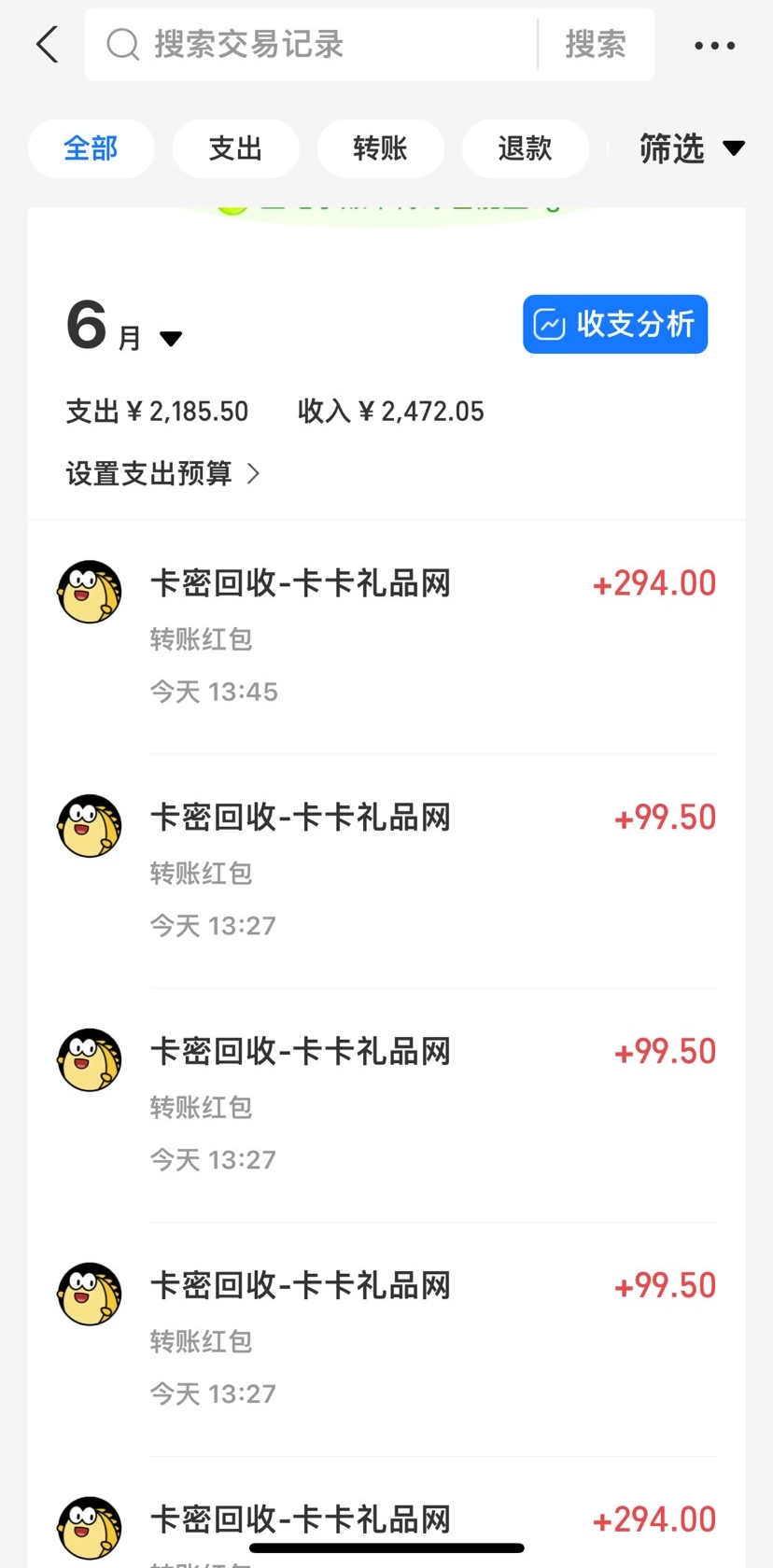Open the three-dot more options menu
773x1568 pixels.
point(713,44)
